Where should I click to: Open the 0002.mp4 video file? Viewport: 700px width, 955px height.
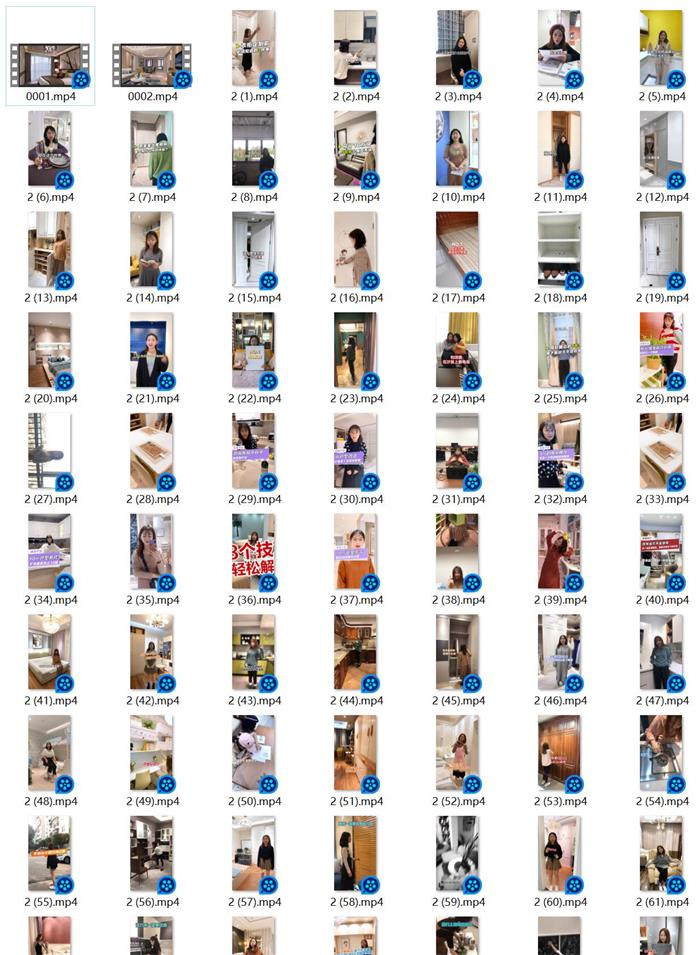151,63
